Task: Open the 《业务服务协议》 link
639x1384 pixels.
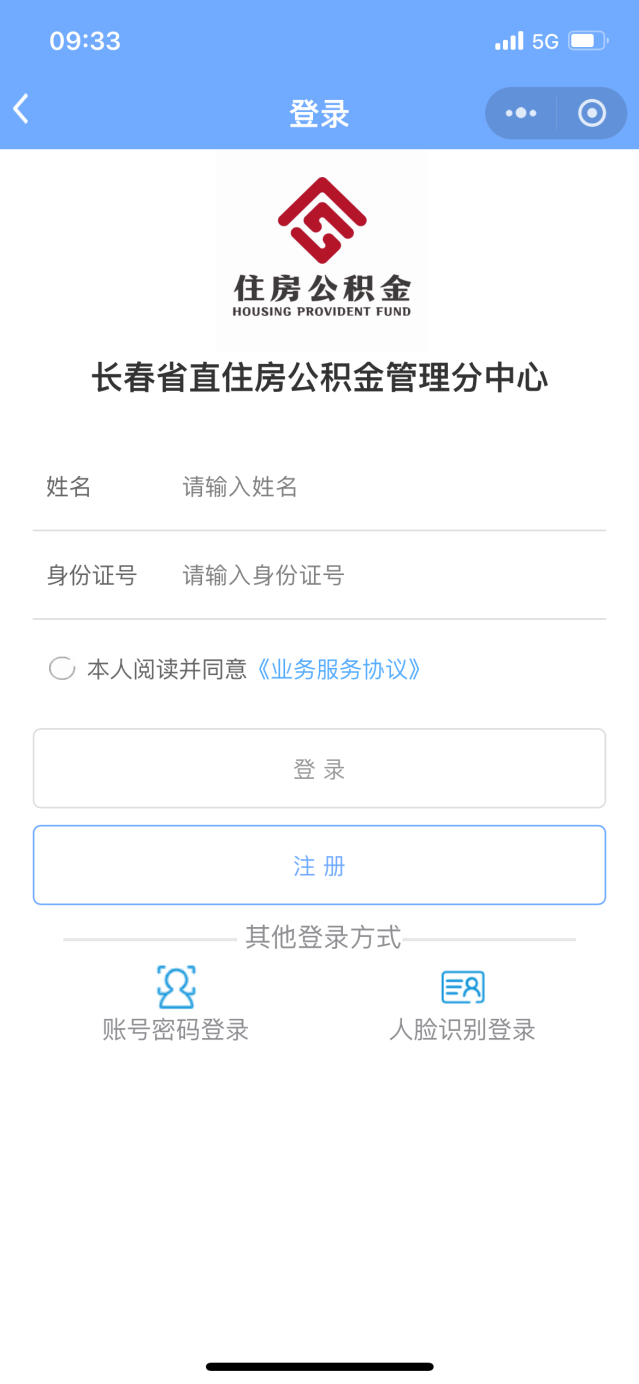Action: (338, 669)
